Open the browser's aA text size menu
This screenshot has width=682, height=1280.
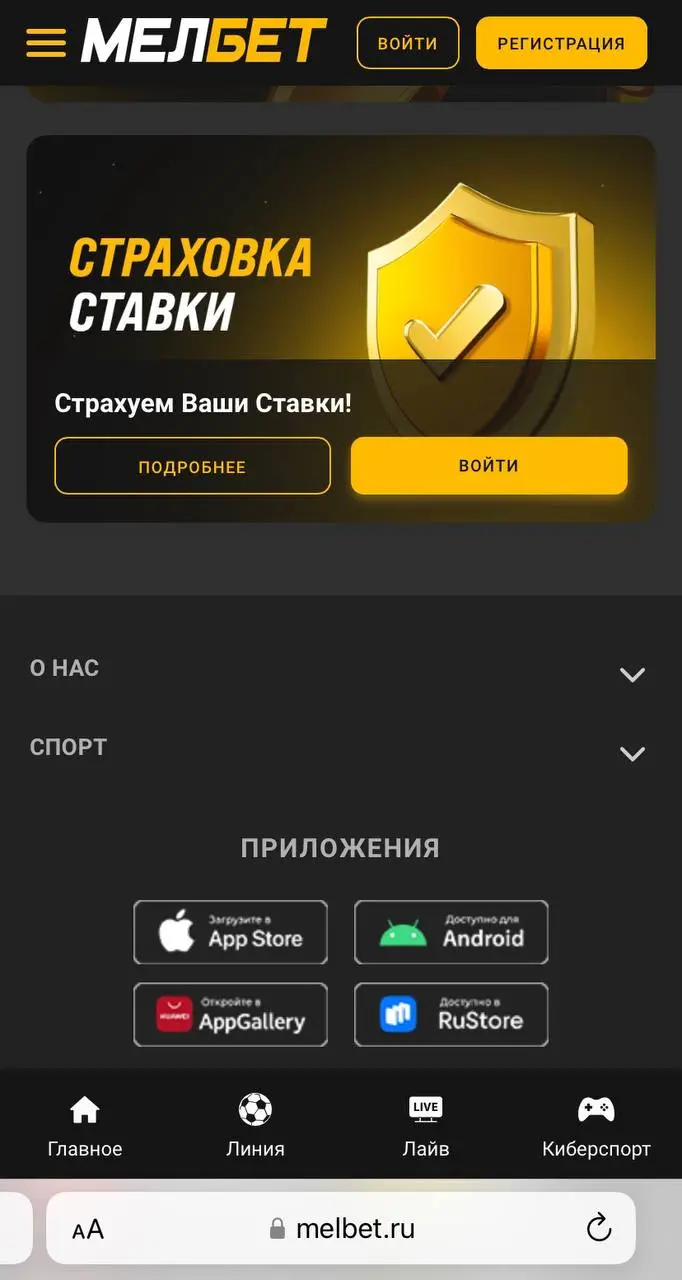(88, 1229)
